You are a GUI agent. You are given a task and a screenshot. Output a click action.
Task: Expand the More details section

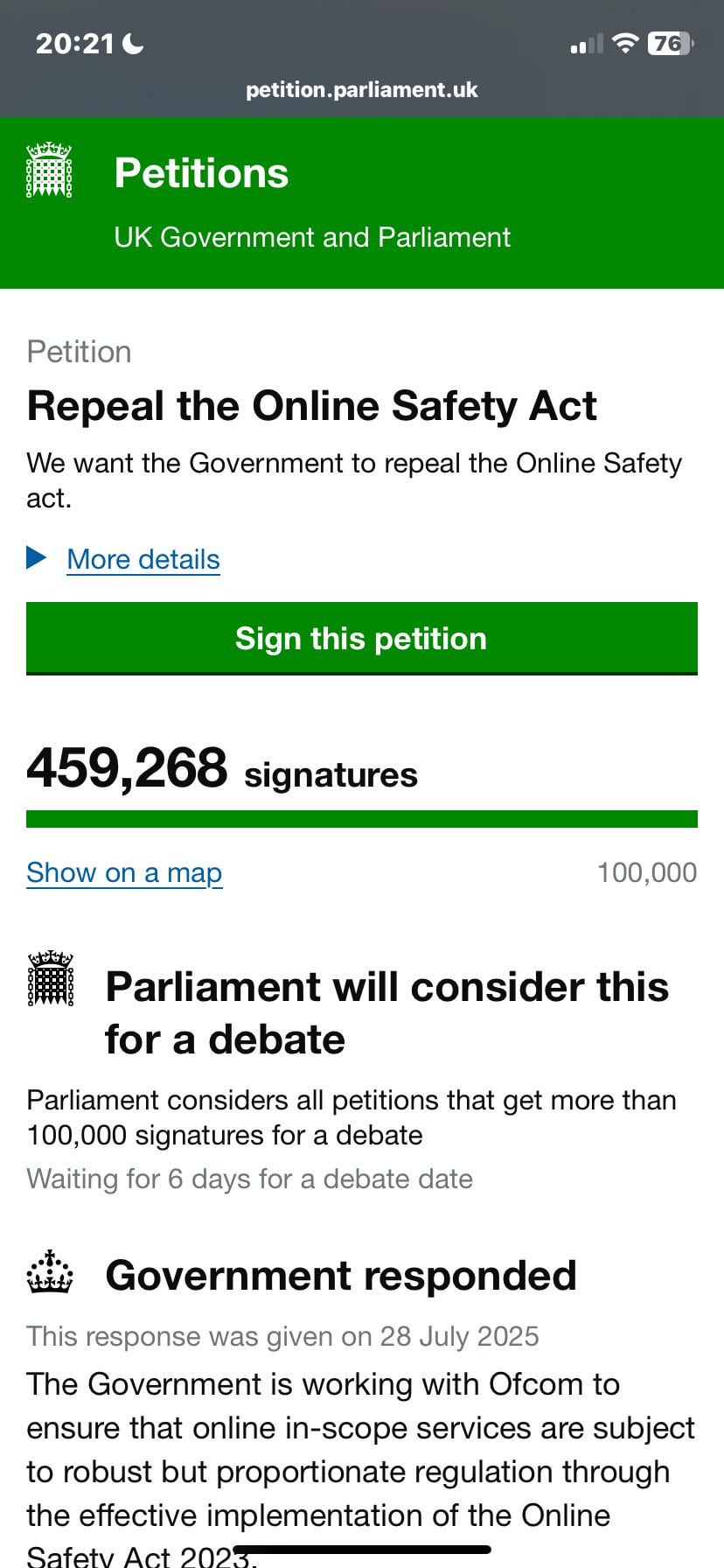pos(143,559)
